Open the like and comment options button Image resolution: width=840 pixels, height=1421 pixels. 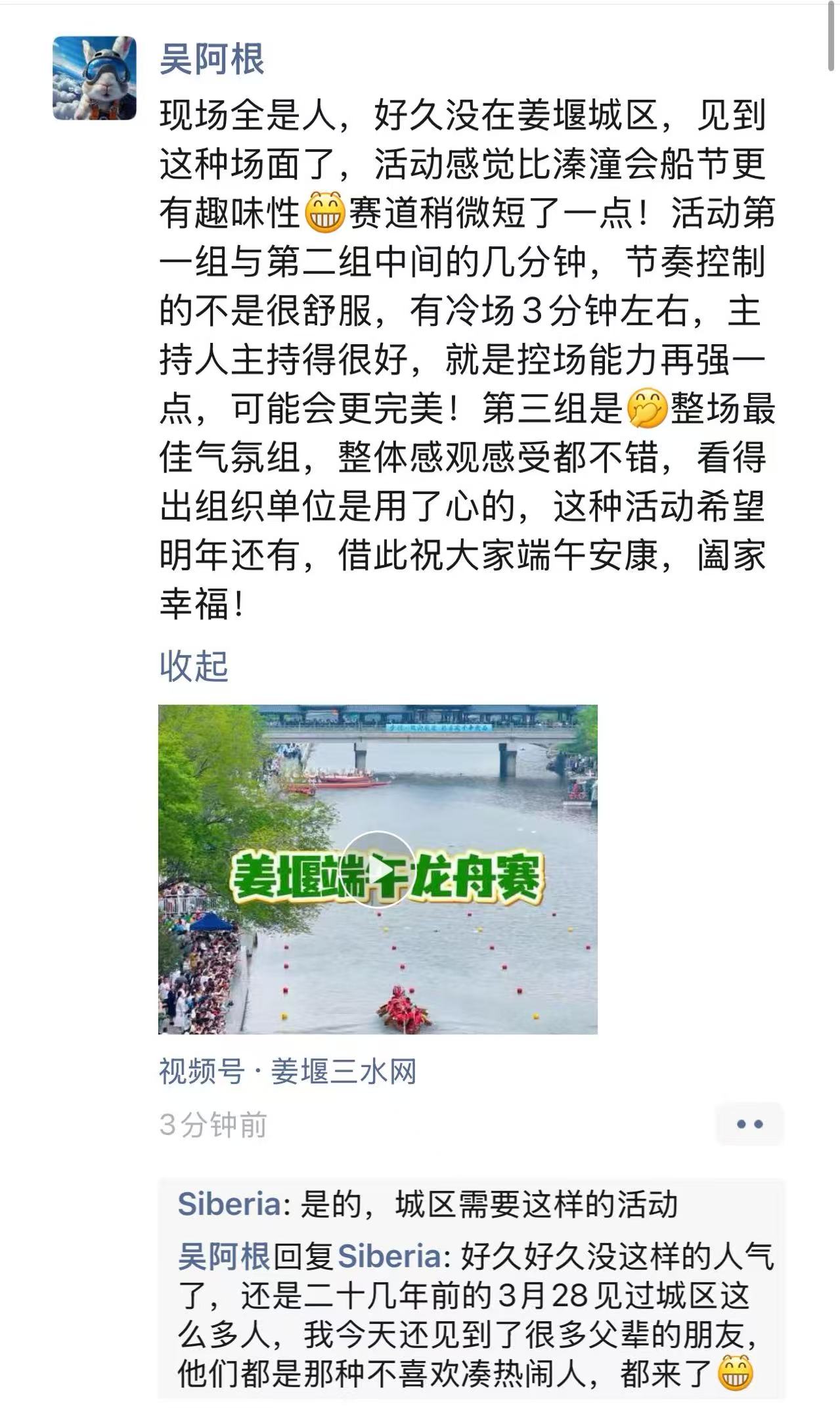[x=749, y=1124]
